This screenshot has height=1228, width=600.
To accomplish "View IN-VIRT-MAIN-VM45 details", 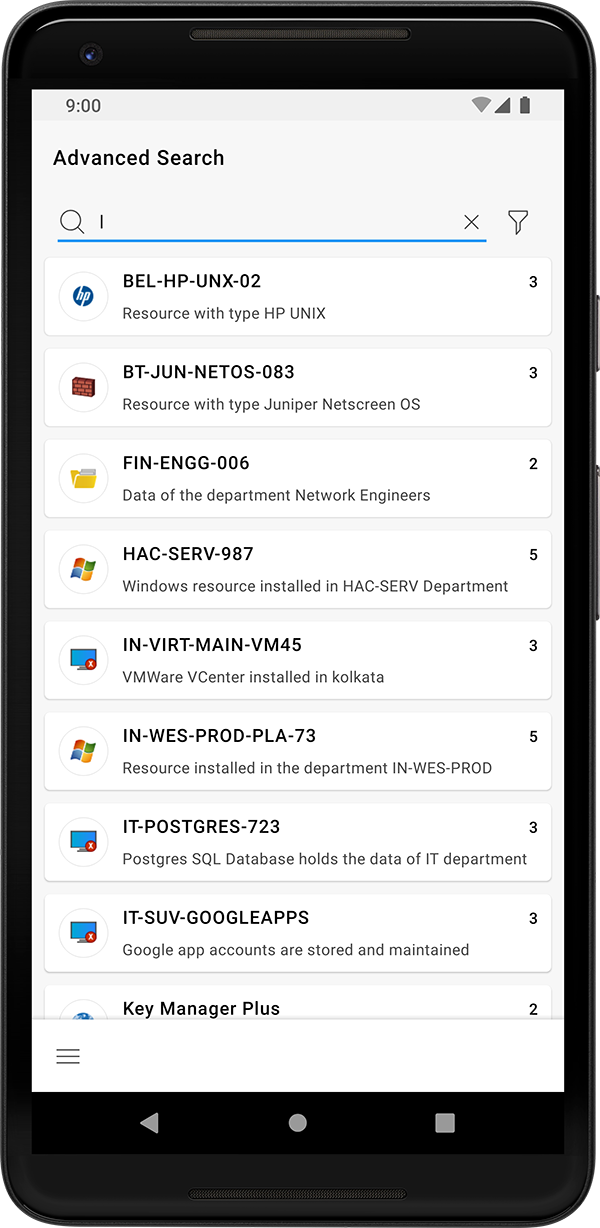I will click(x=298, y=661).
